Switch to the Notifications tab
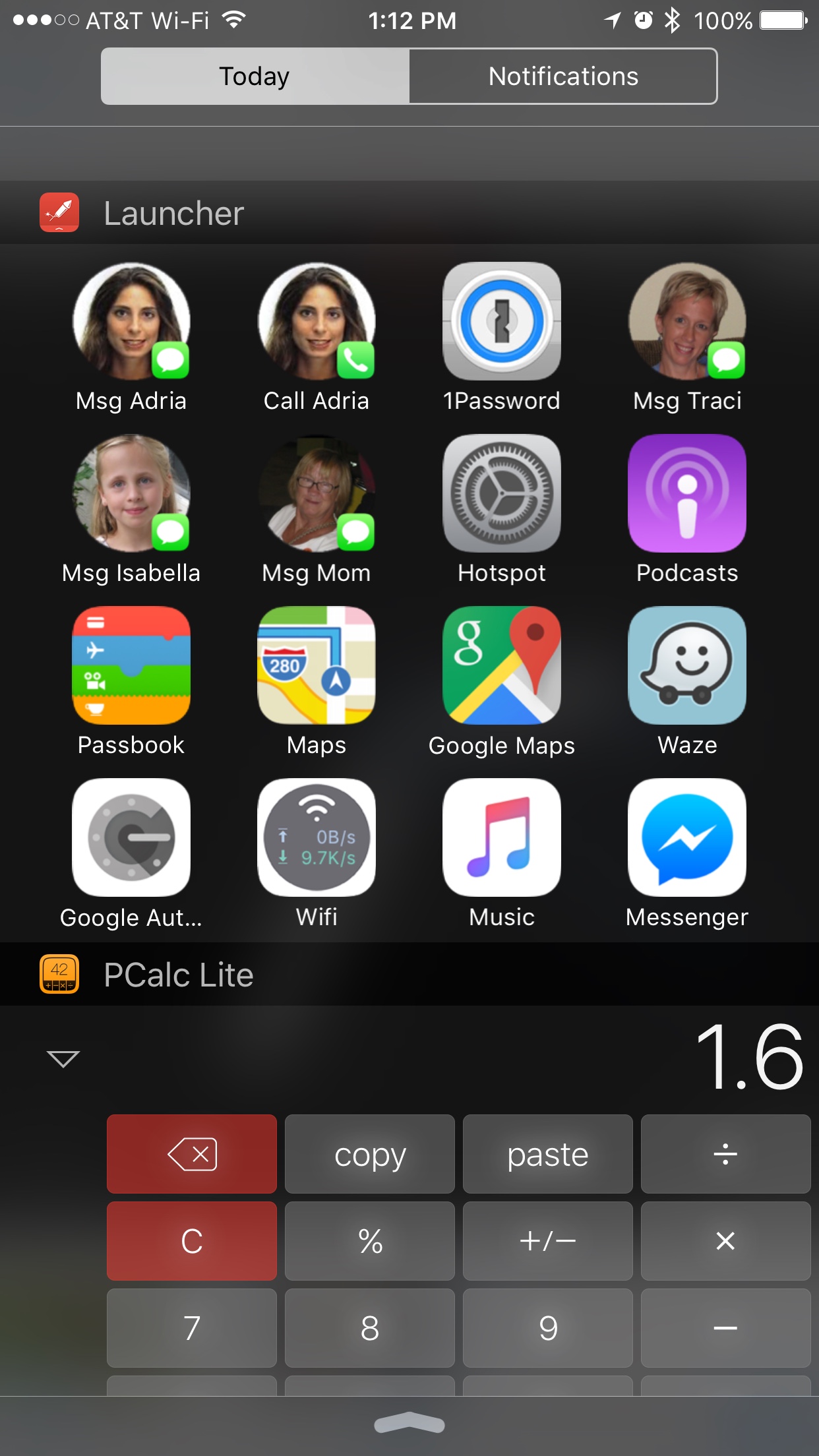Viewport: 819px width, 1456px height. pos(562,76)
